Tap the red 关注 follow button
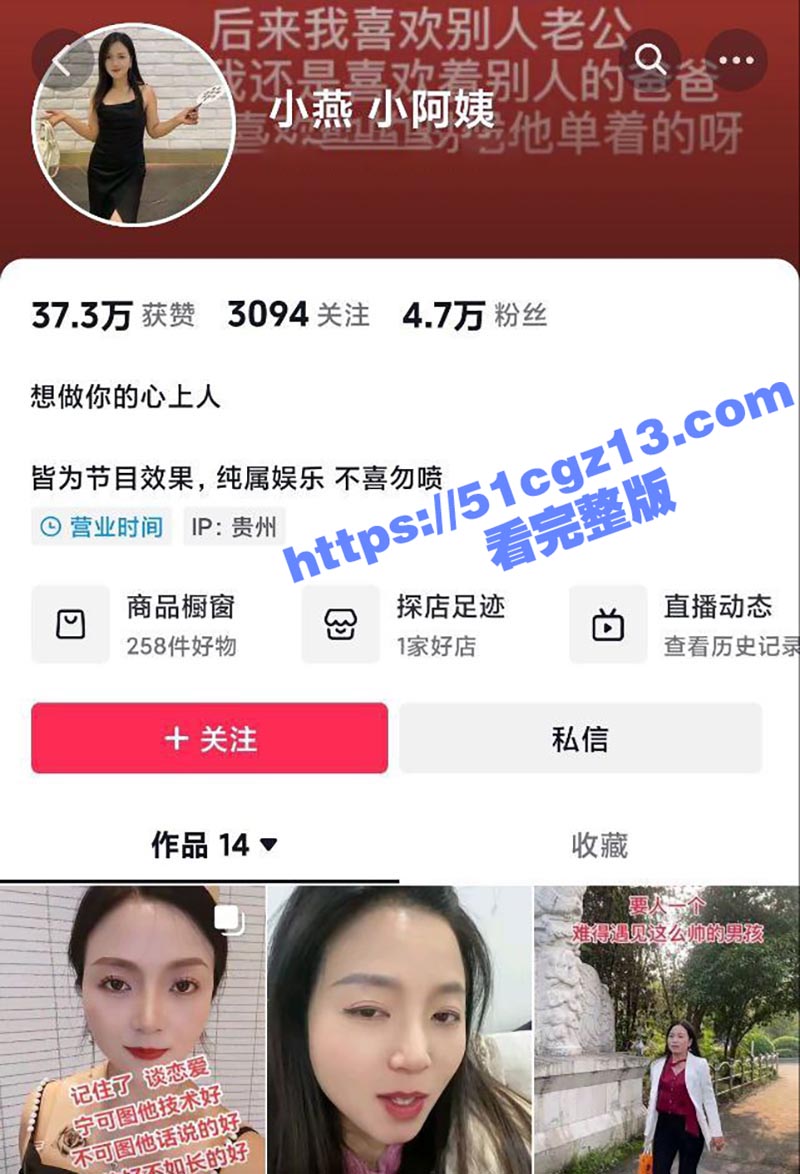This screenshot has height=1174, width=800. click(208, 737)
